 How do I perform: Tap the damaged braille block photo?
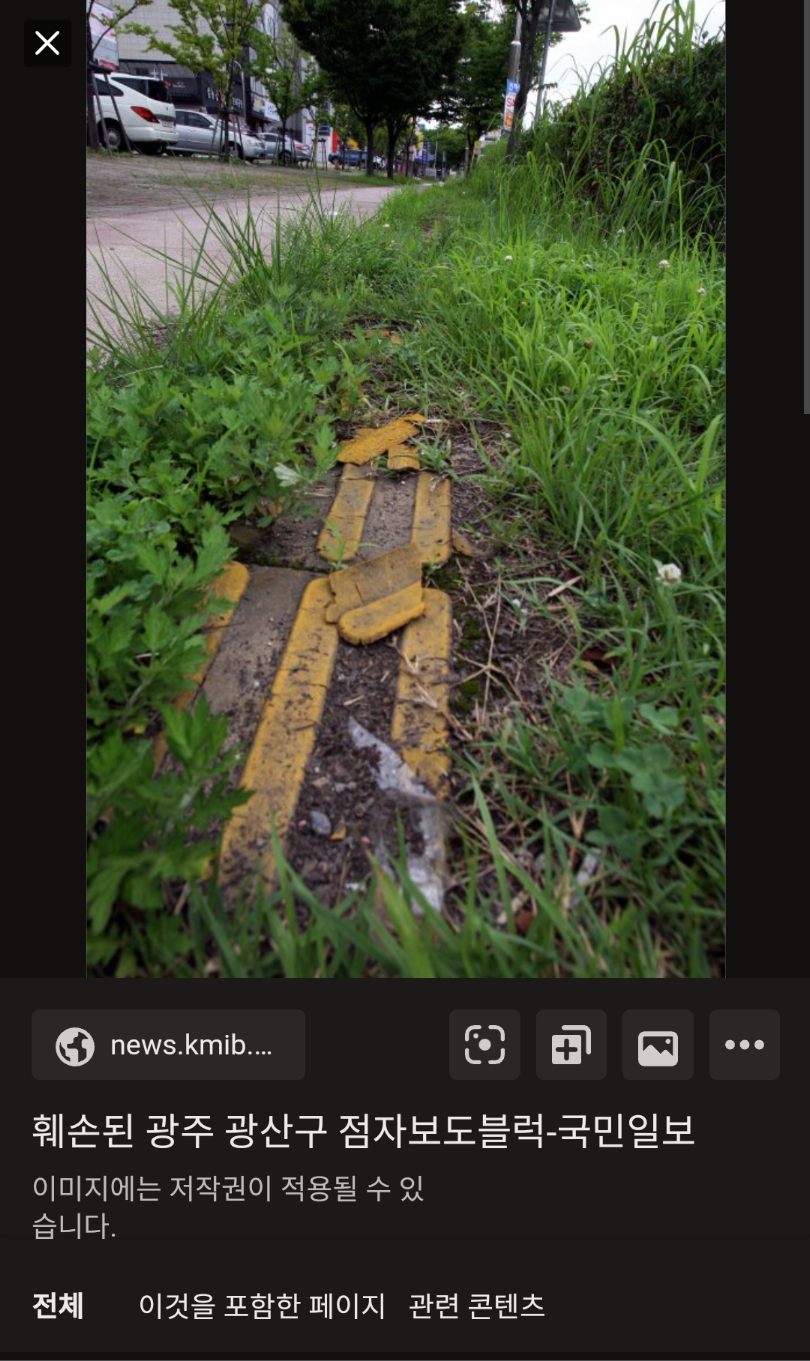(405, 489)
